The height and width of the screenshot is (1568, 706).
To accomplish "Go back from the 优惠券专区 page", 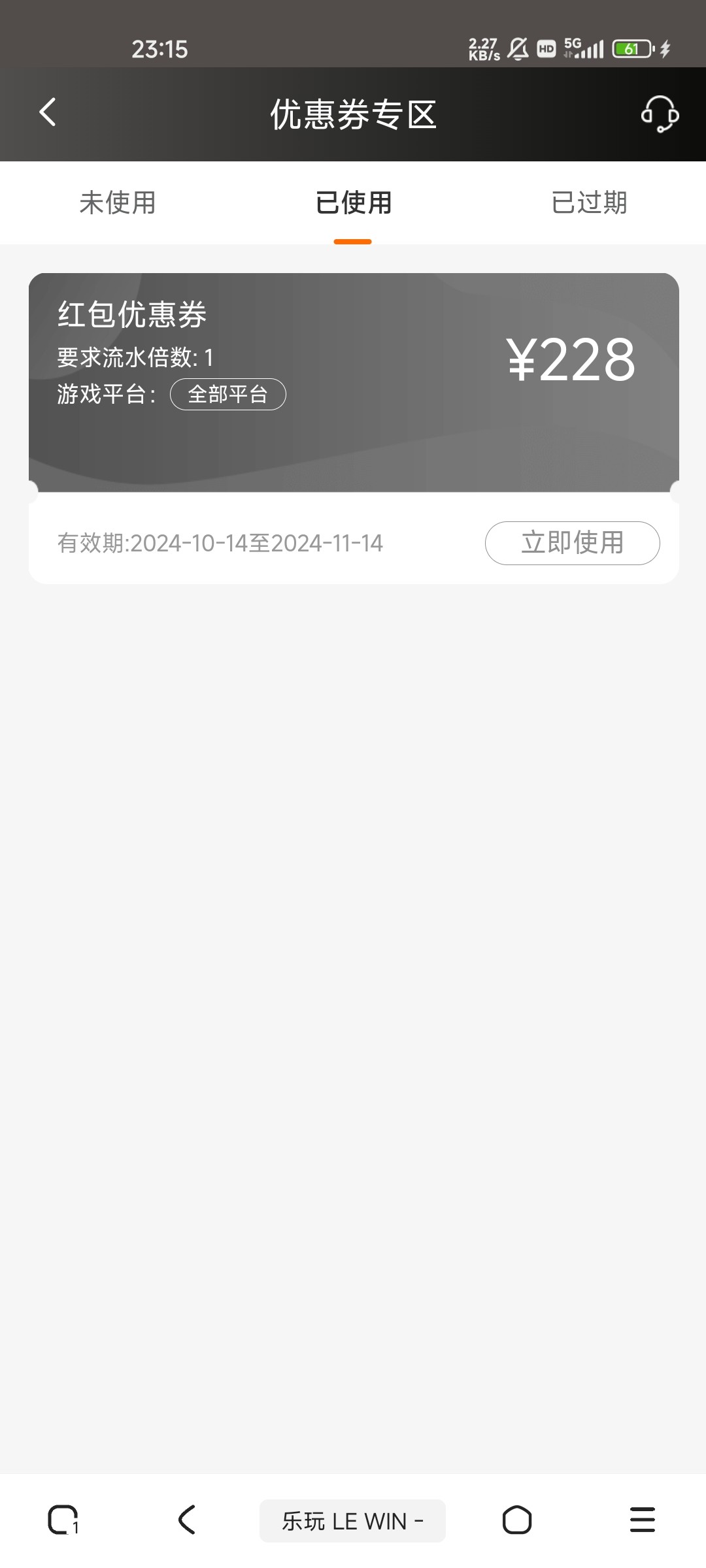I will (48, 112).
